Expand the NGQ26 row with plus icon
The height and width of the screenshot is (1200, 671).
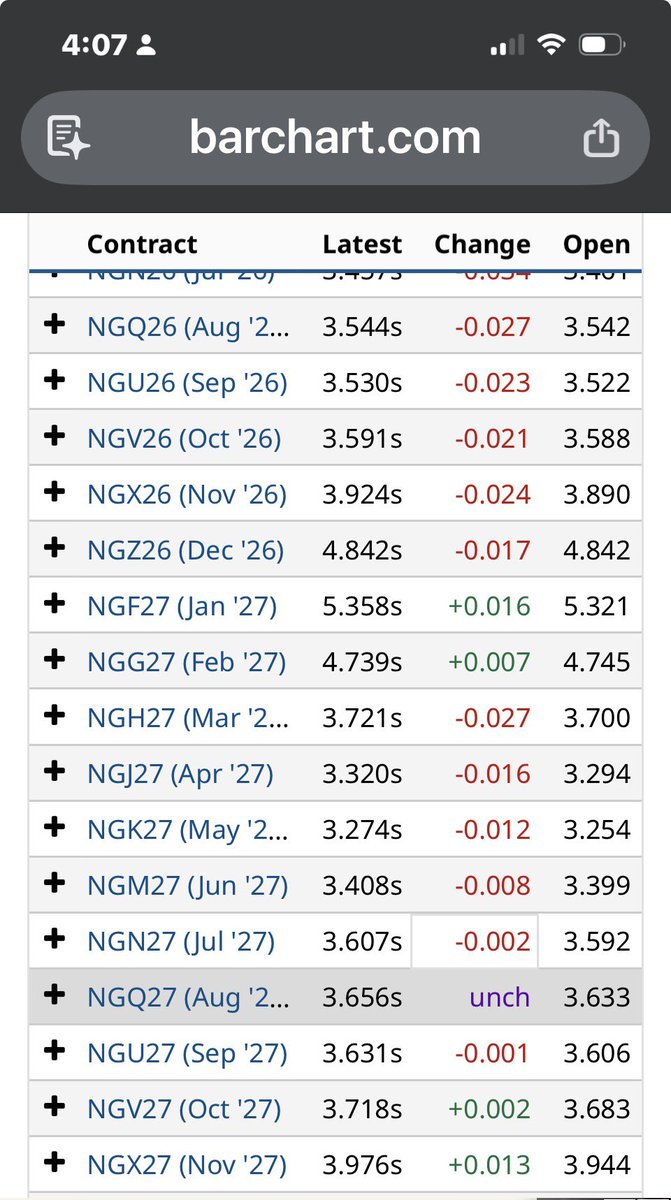[55, 324]
